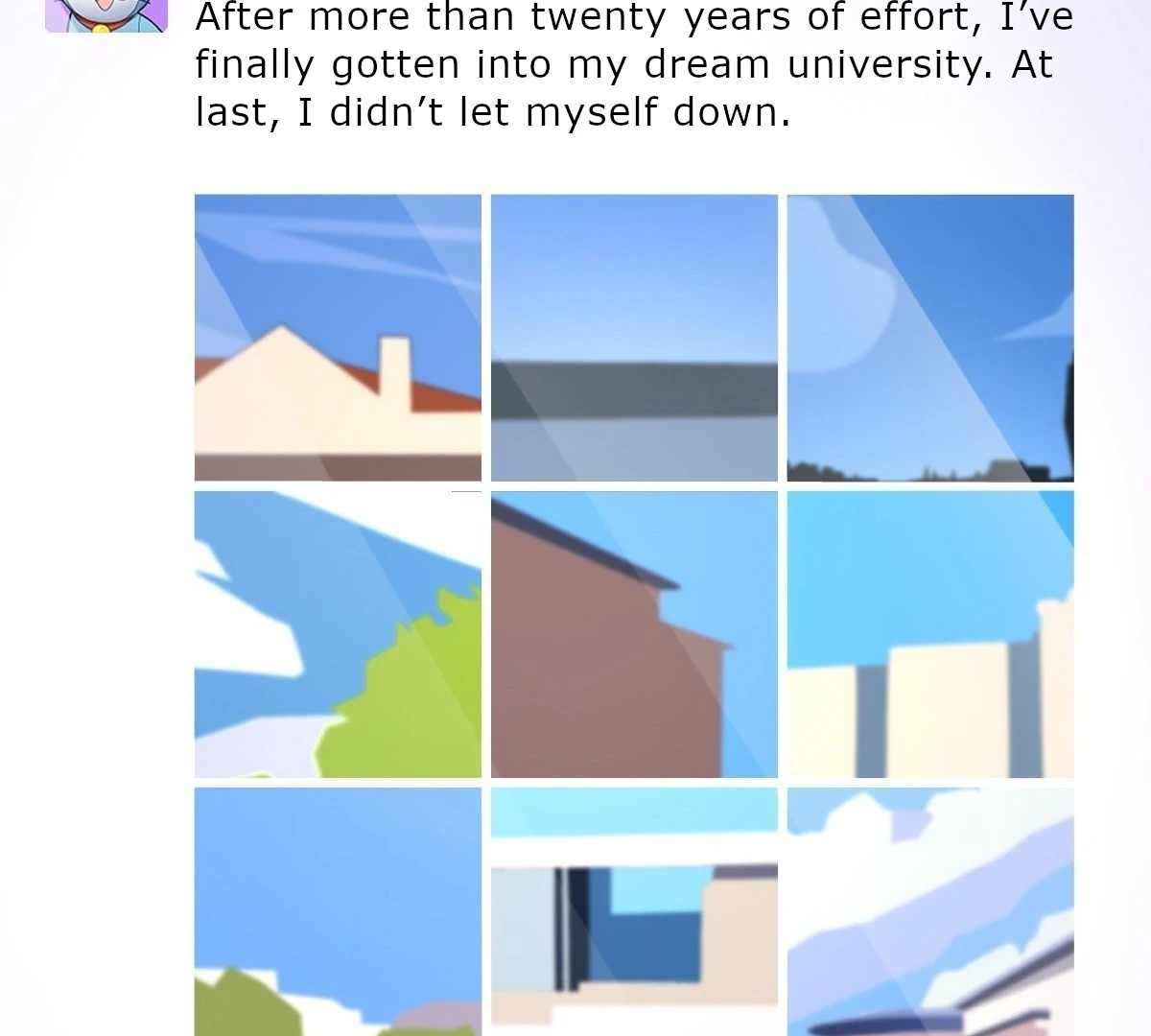The image size is (1151, 1036).
Task: View the photo of the building with the blue opening
Action: pyautogui.click(x=634, y=911)
